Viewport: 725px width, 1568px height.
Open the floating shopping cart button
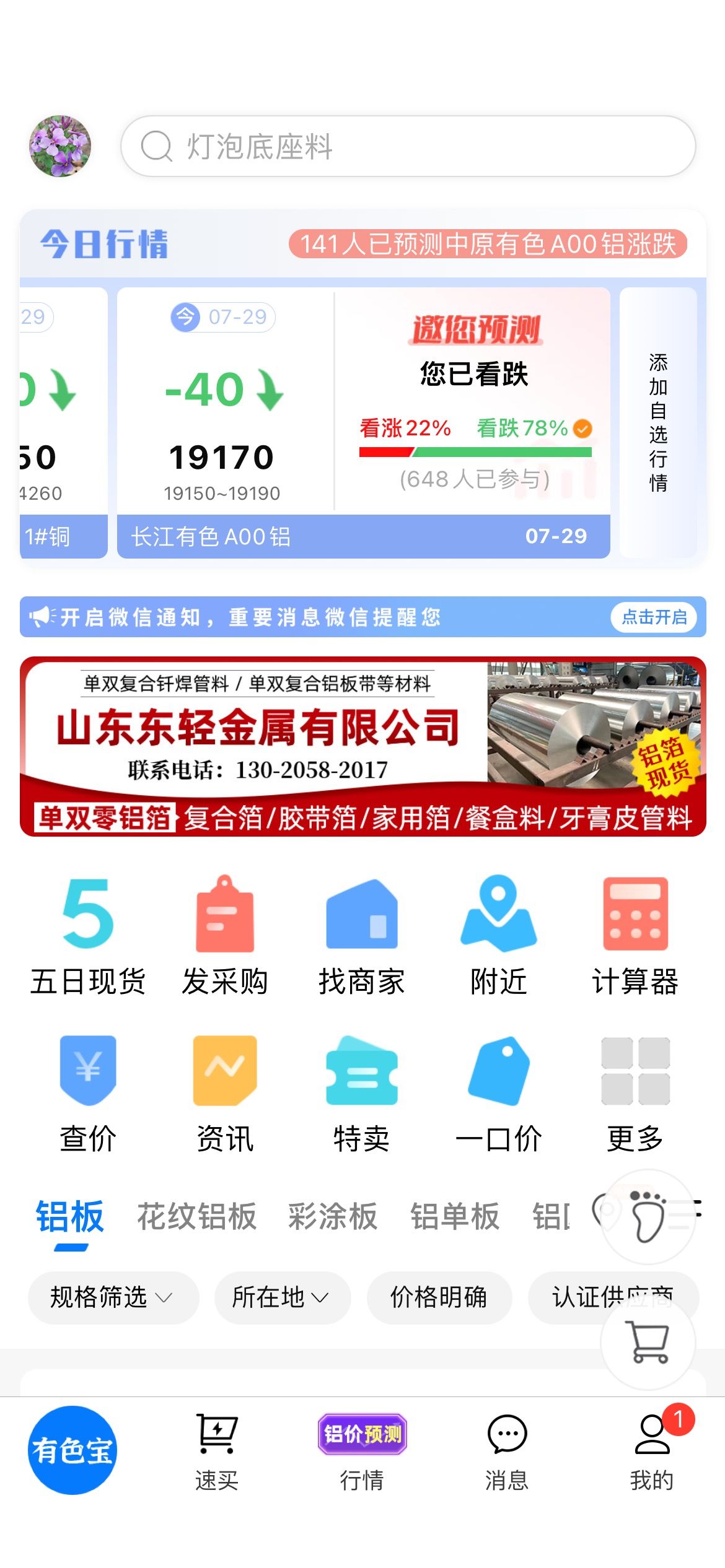648,1341
